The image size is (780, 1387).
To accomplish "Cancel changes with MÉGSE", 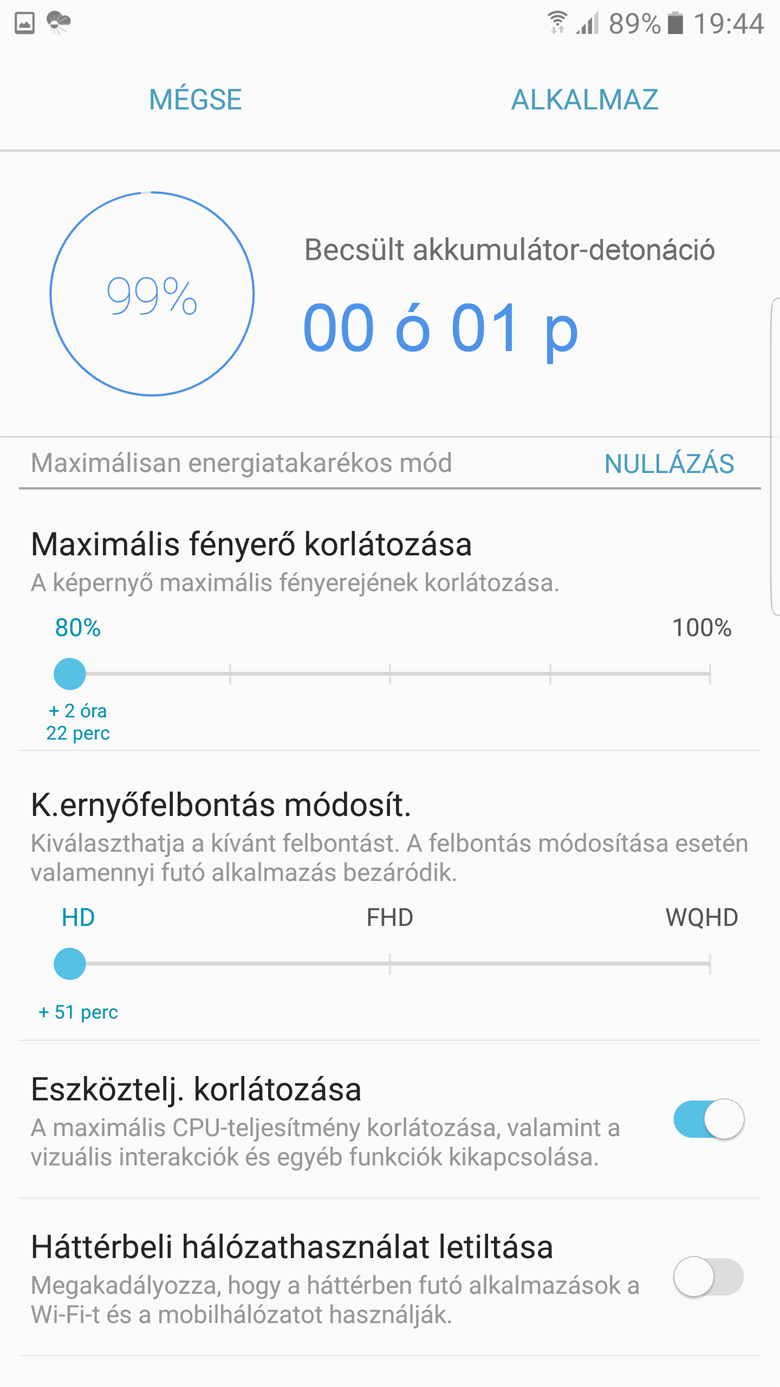I will 195,99.
